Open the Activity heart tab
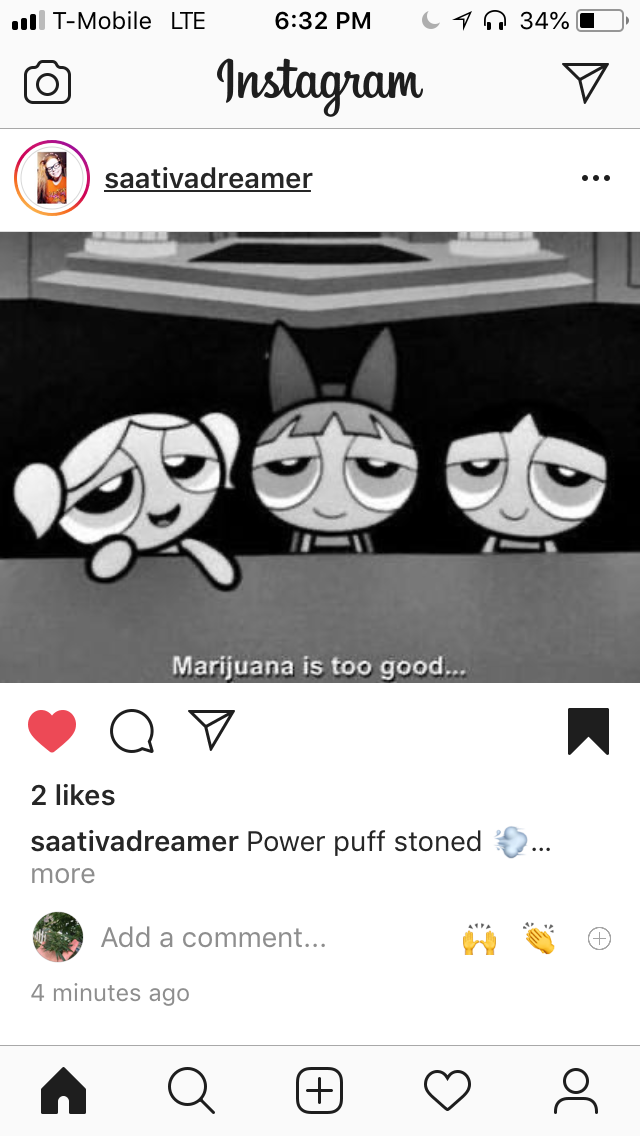Screen dimensions: 640x1136 (x=447, y=1090)
